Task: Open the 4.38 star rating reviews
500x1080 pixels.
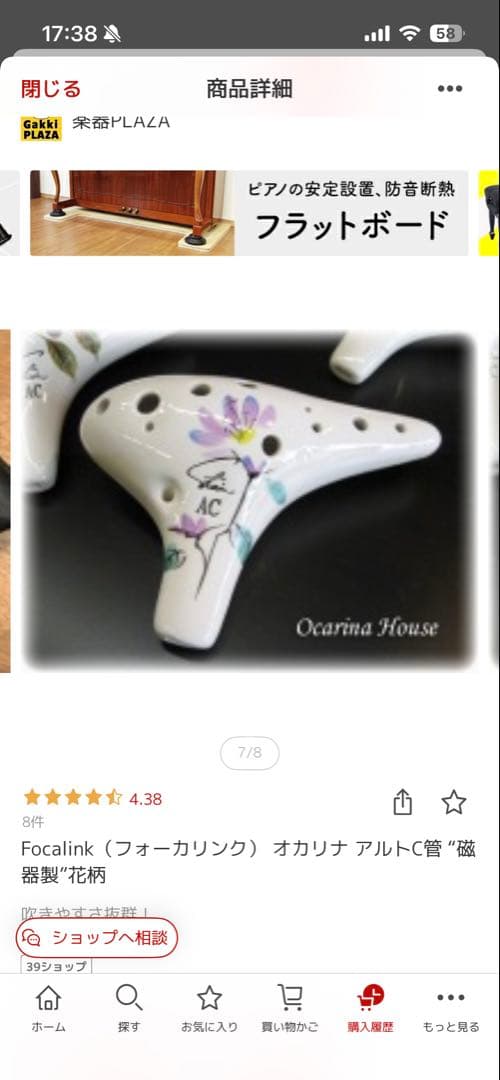Action: coord(92,798)
